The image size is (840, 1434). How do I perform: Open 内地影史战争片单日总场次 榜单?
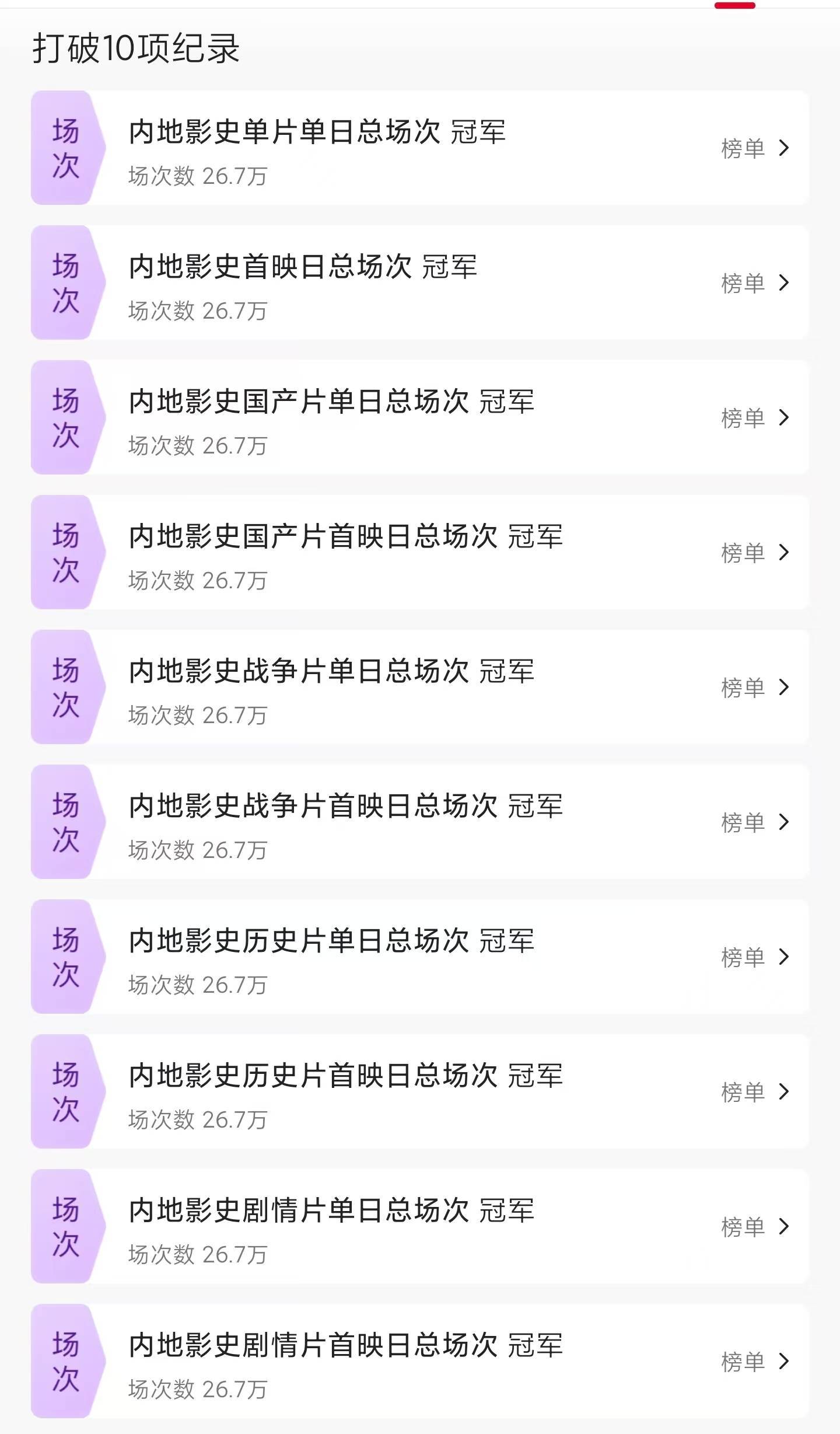(754, 688)
